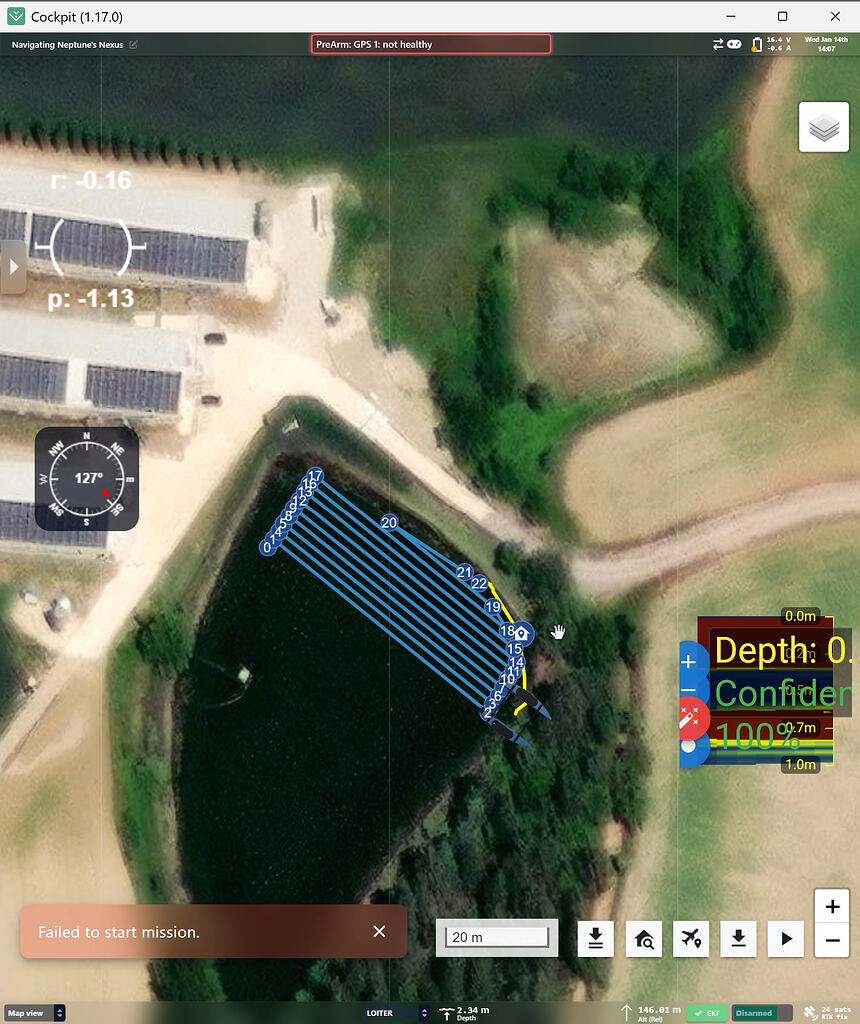Click the data transfer arrows icon
Screen dimensions: 860x1024
[716, 44]
